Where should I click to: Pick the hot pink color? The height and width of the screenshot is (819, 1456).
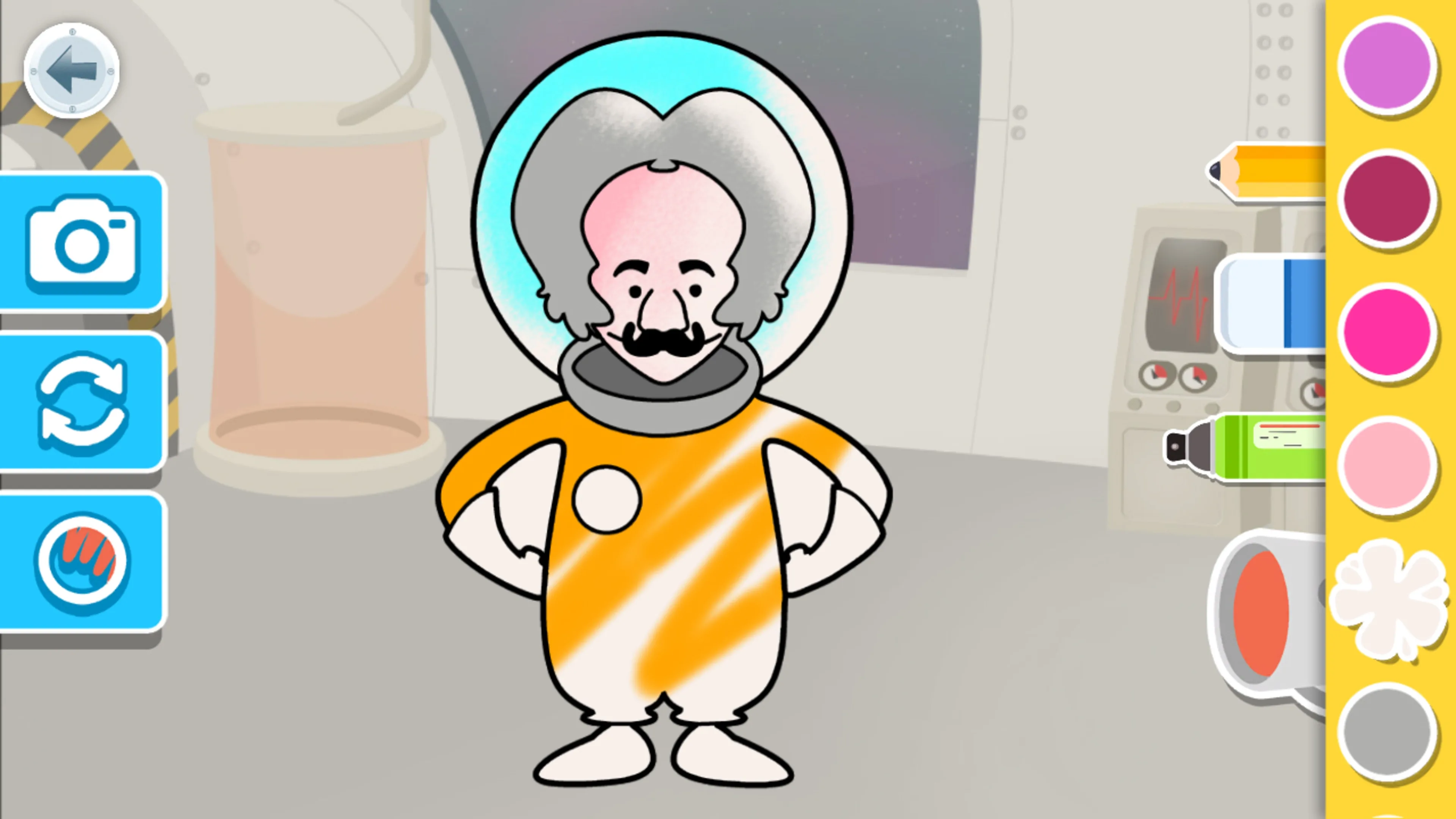point(1387,331)
